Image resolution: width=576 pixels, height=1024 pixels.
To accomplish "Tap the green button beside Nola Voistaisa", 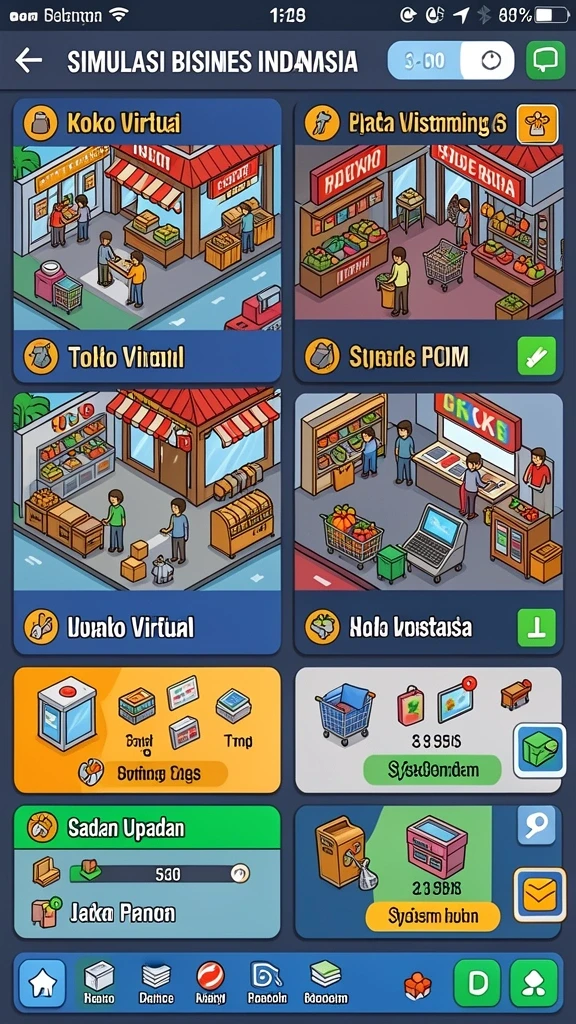I will (x=536, y=628).
